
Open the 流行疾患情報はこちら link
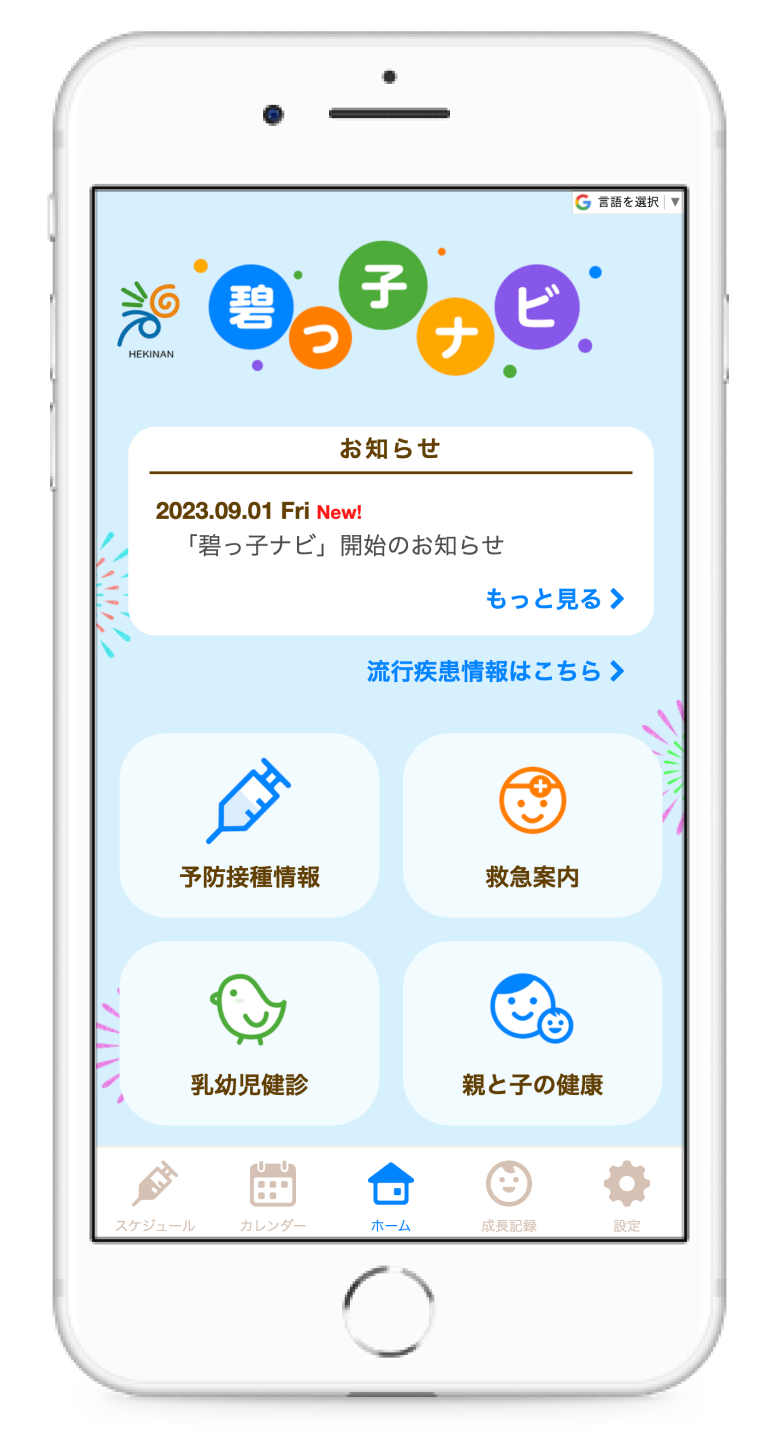pos(496,671)
